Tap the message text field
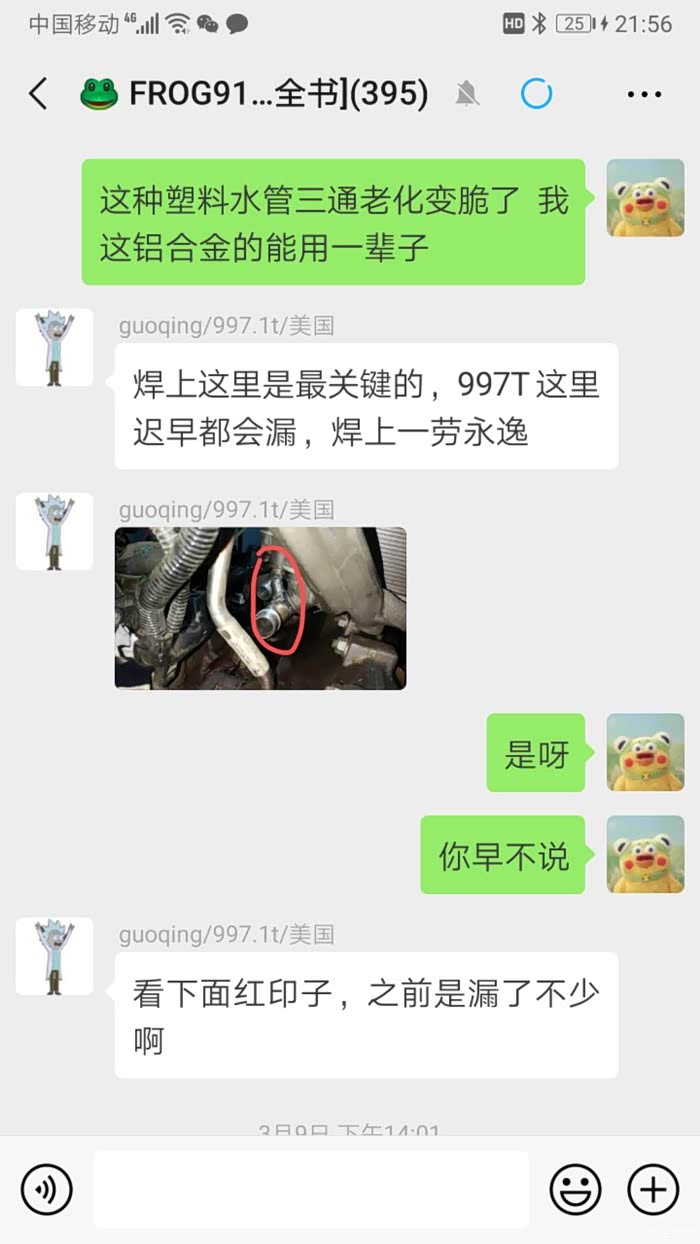 [311, 1189]
